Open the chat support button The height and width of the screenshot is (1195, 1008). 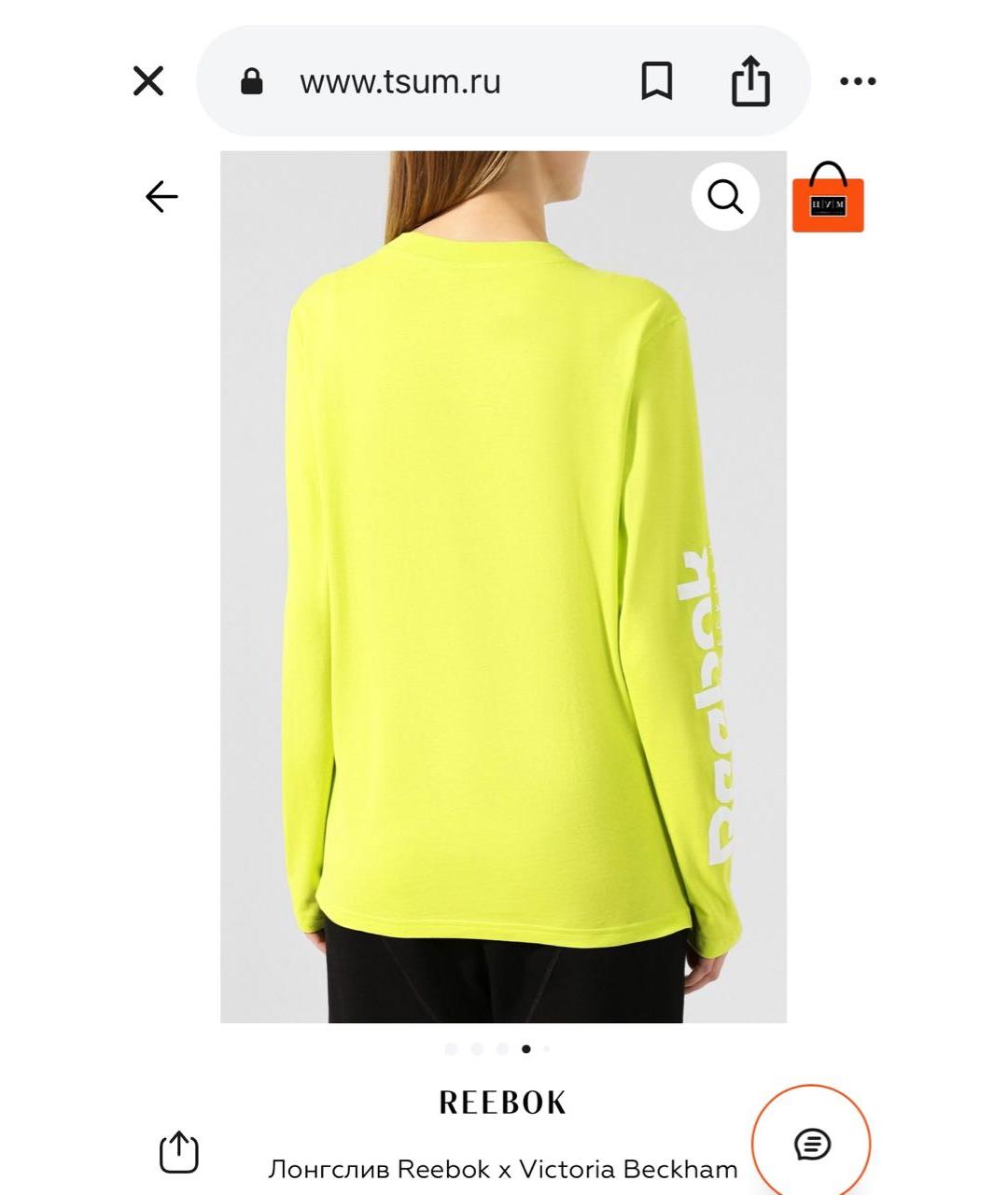811,1144
